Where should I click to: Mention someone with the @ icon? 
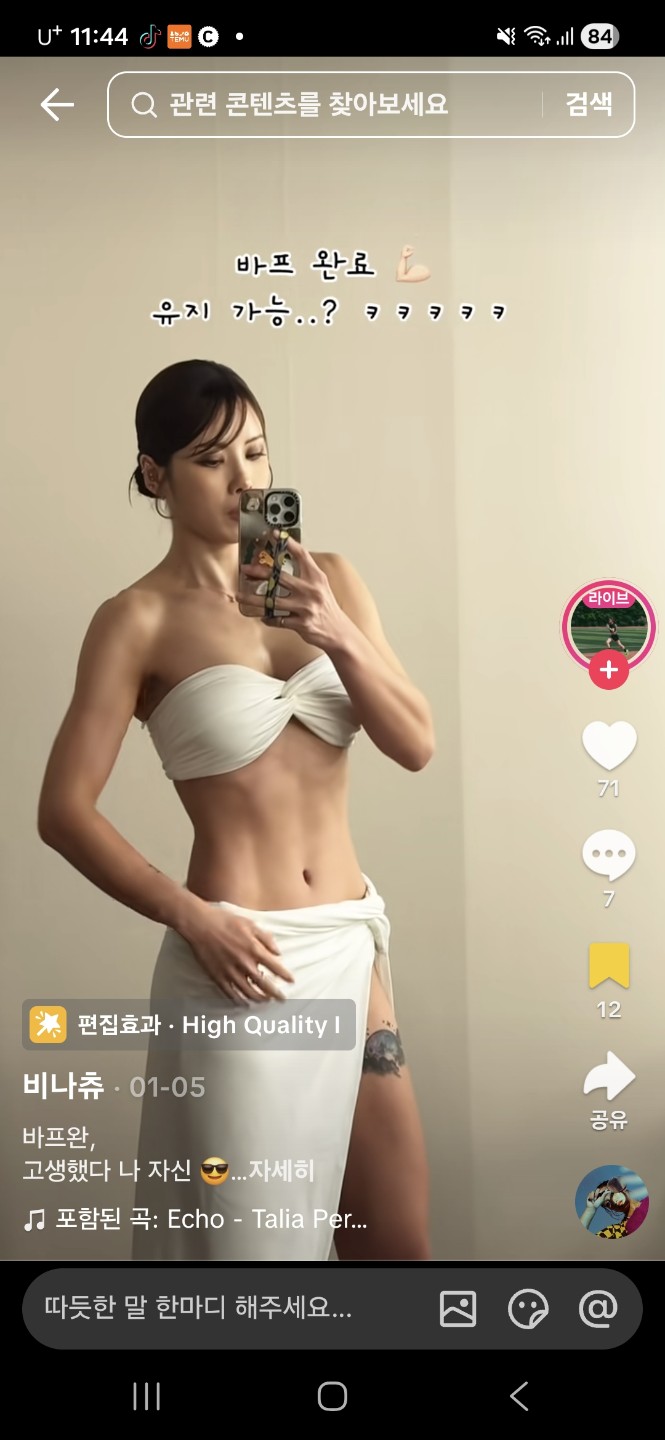coord(598,1309)
